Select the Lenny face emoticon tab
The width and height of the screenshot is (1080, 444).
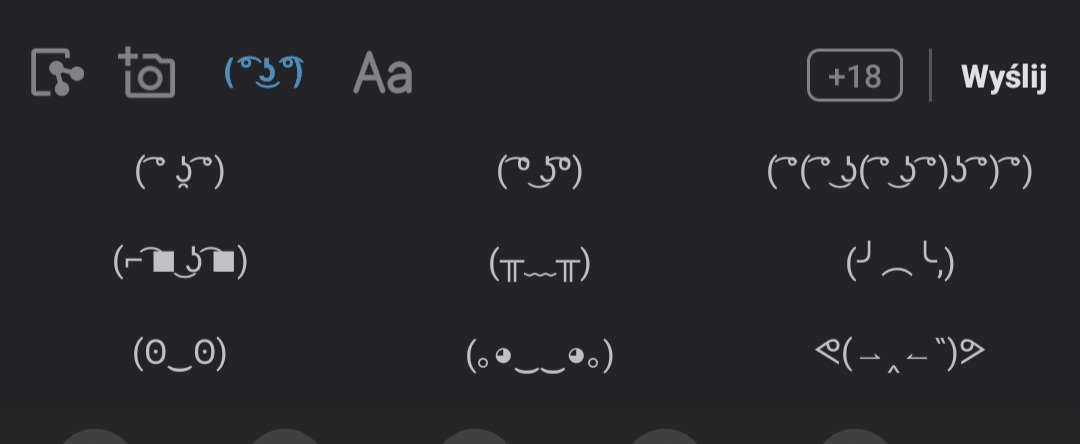pyautogui.click(x=264, y=74)
